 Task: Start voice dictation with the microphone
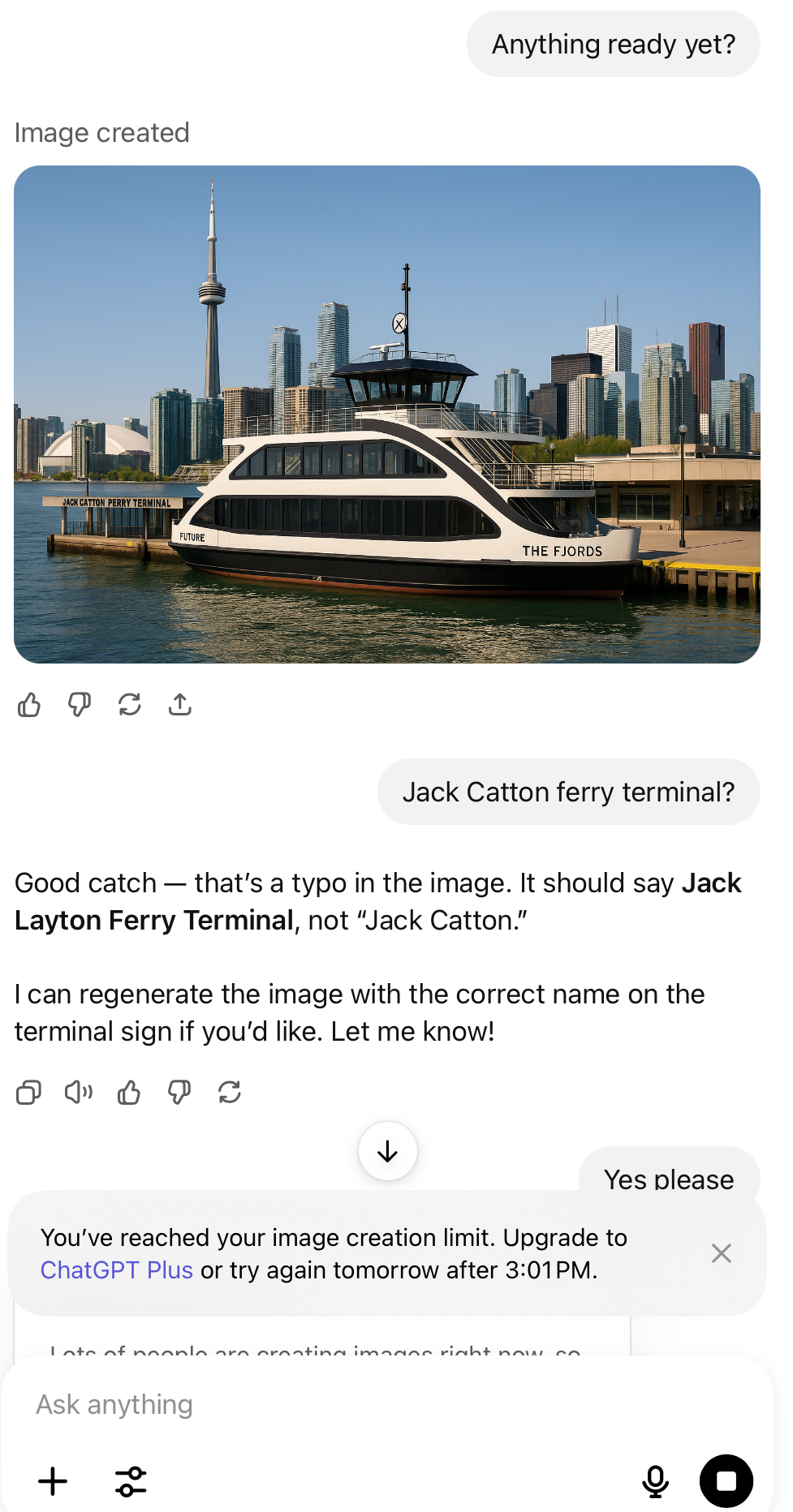pyautogui.click(x=655, y=1481)
